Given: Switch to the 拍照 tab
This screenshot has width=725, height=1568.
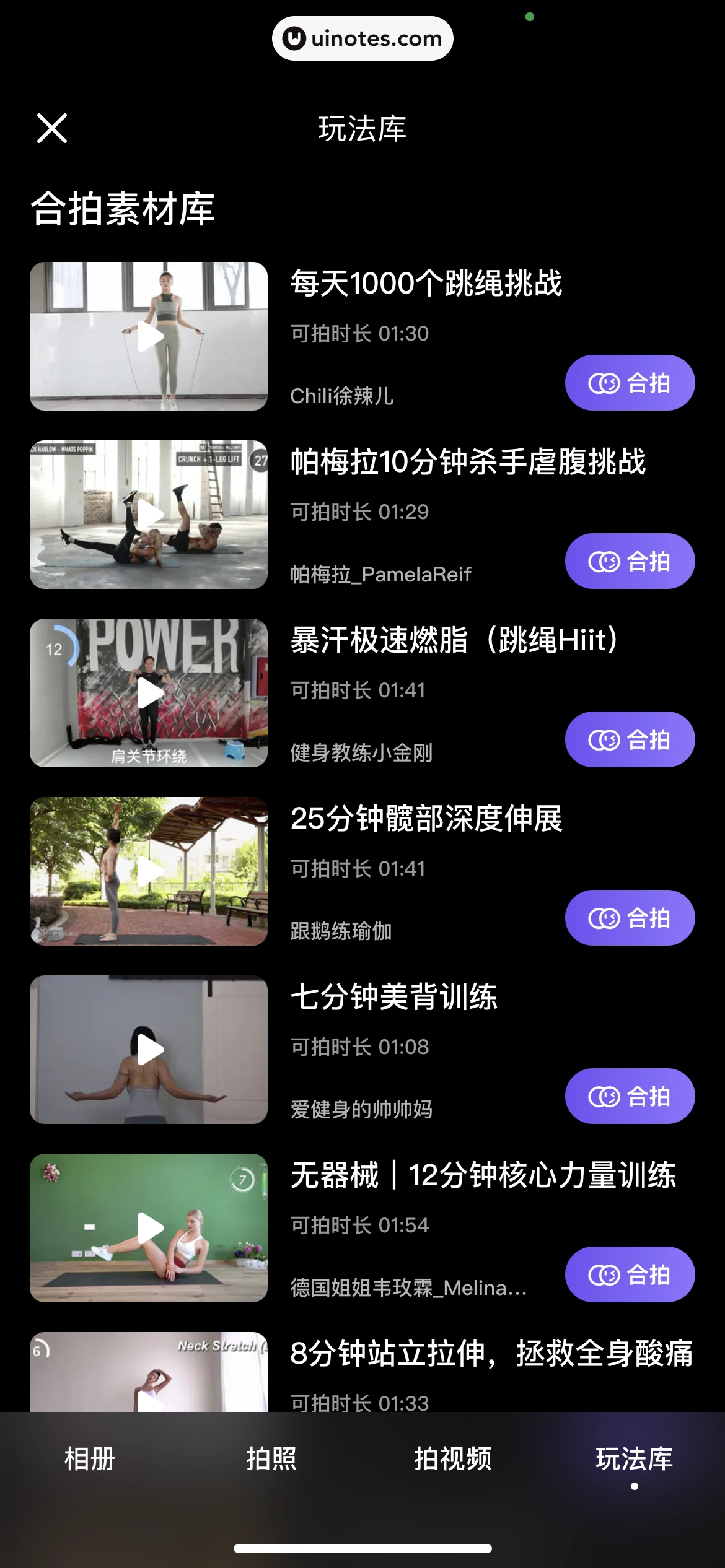Looking at the screenshot, I should point(271,1459).
